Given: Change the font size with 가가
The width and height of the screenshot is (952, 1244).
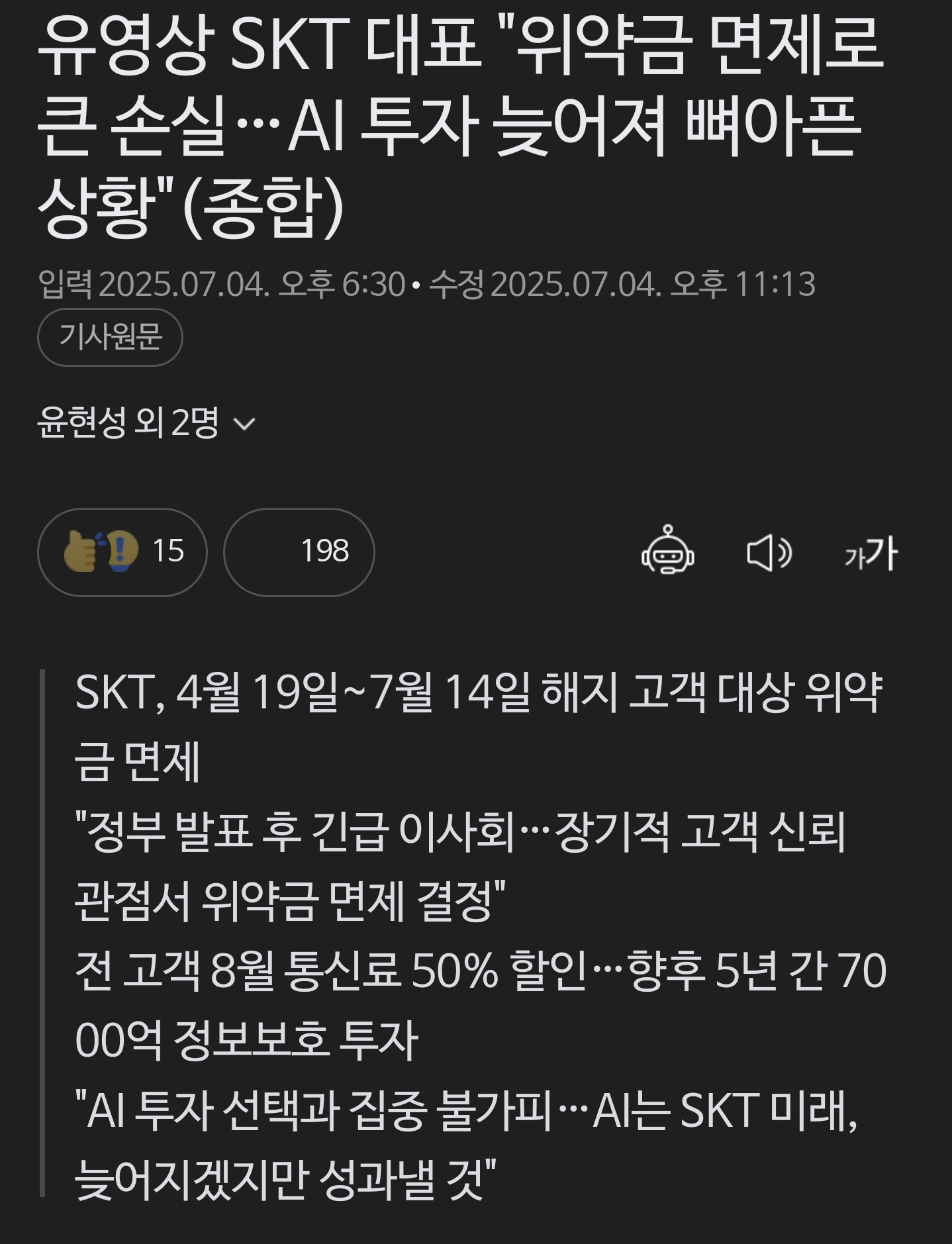Looking at the screenshot, I should click(x=870, y=553).
